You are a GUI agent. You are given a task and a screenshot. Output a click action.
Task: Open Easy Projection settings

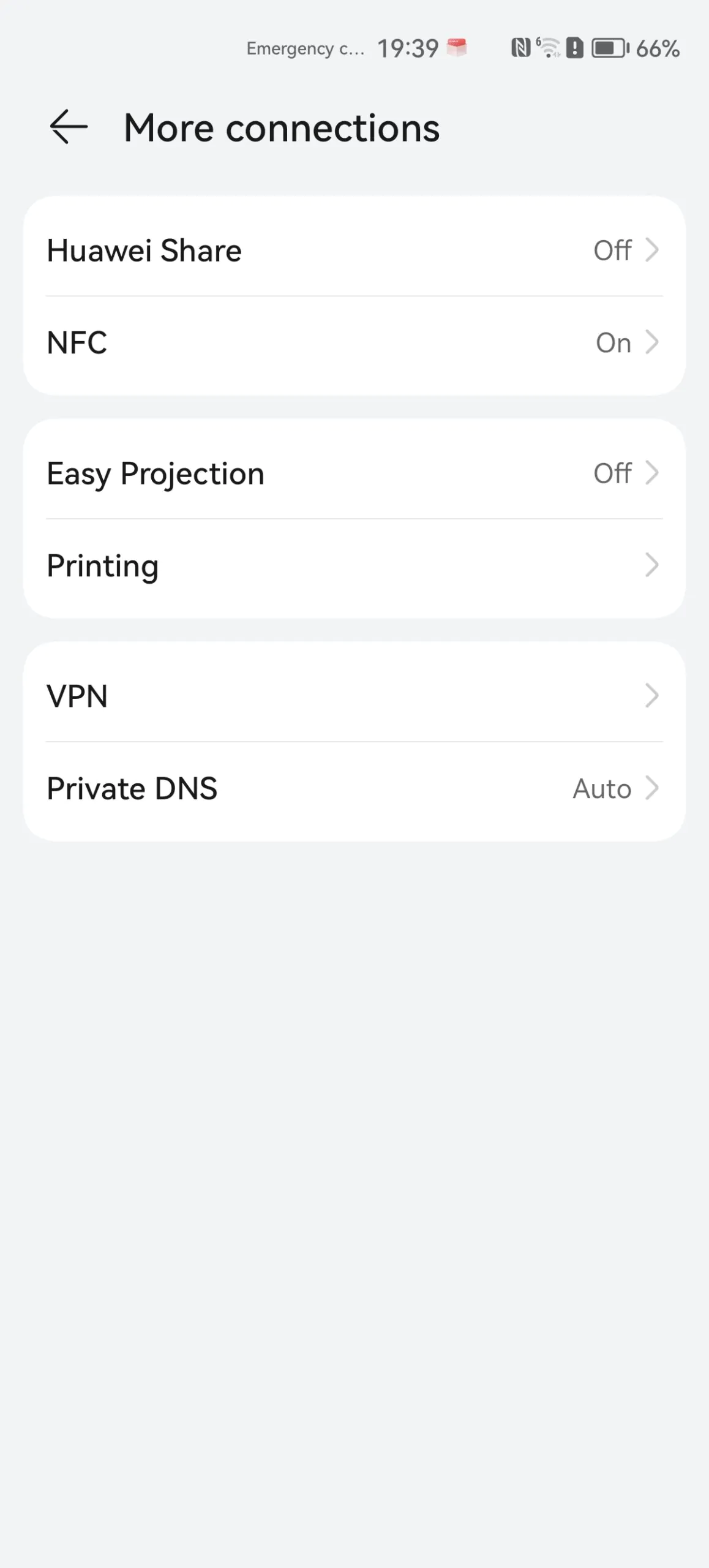click(x=354, y=473)
